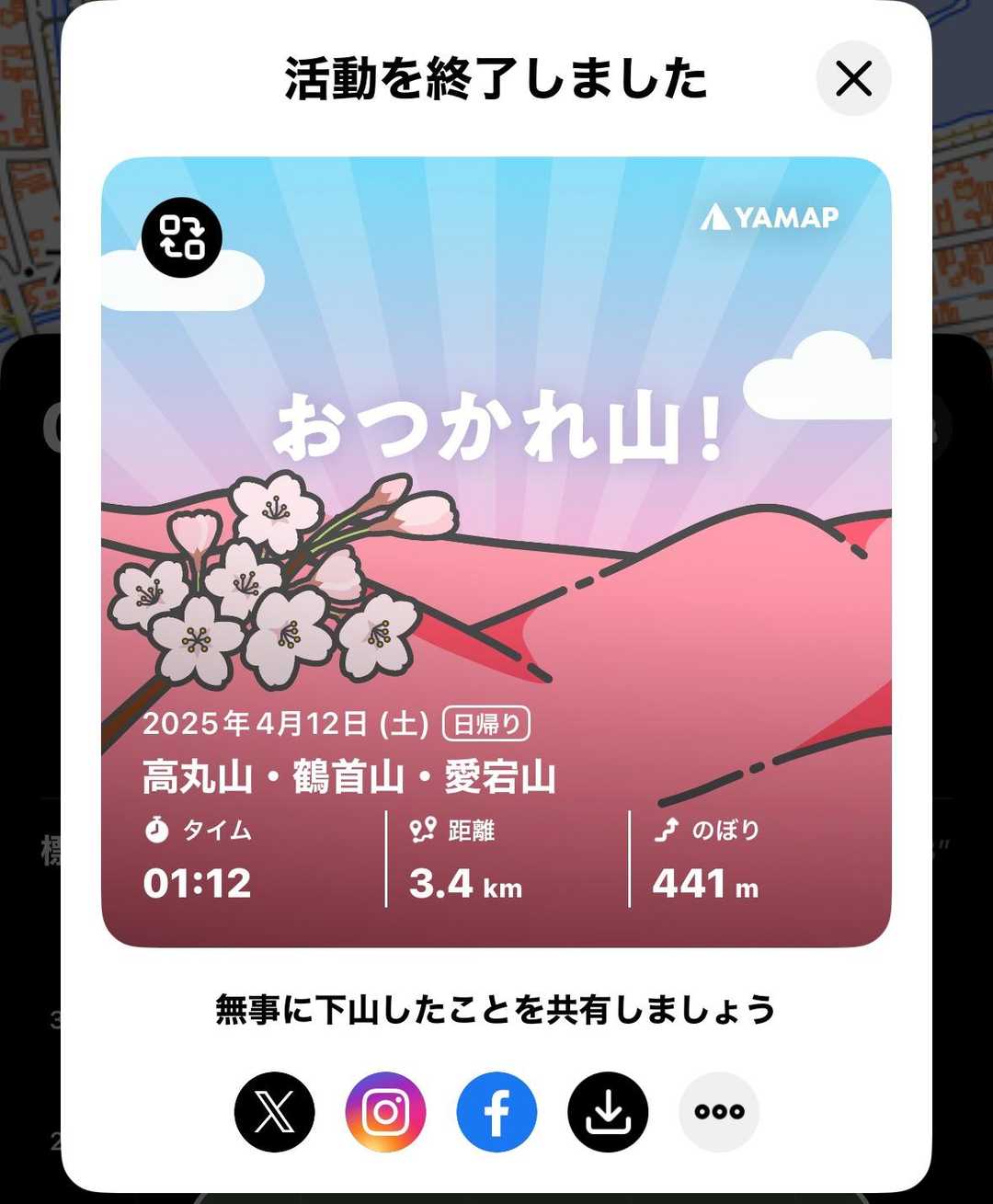Share the activity on Instagram
The image size is (993, 1204).
click(385, 1112)
